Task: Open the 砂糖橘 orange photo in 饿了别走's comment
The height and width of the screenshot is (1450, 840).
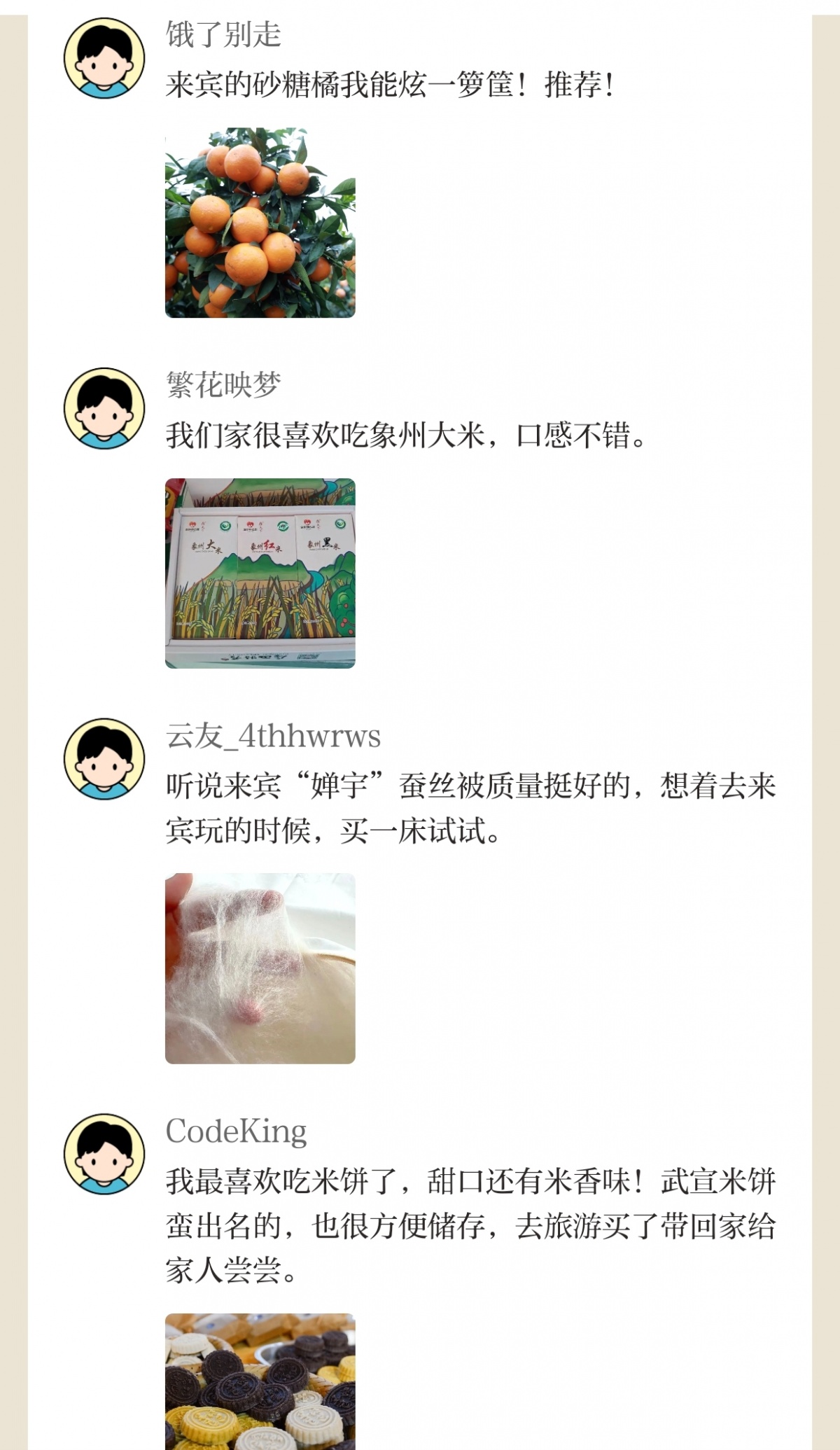Action: [x=260, y=223]
